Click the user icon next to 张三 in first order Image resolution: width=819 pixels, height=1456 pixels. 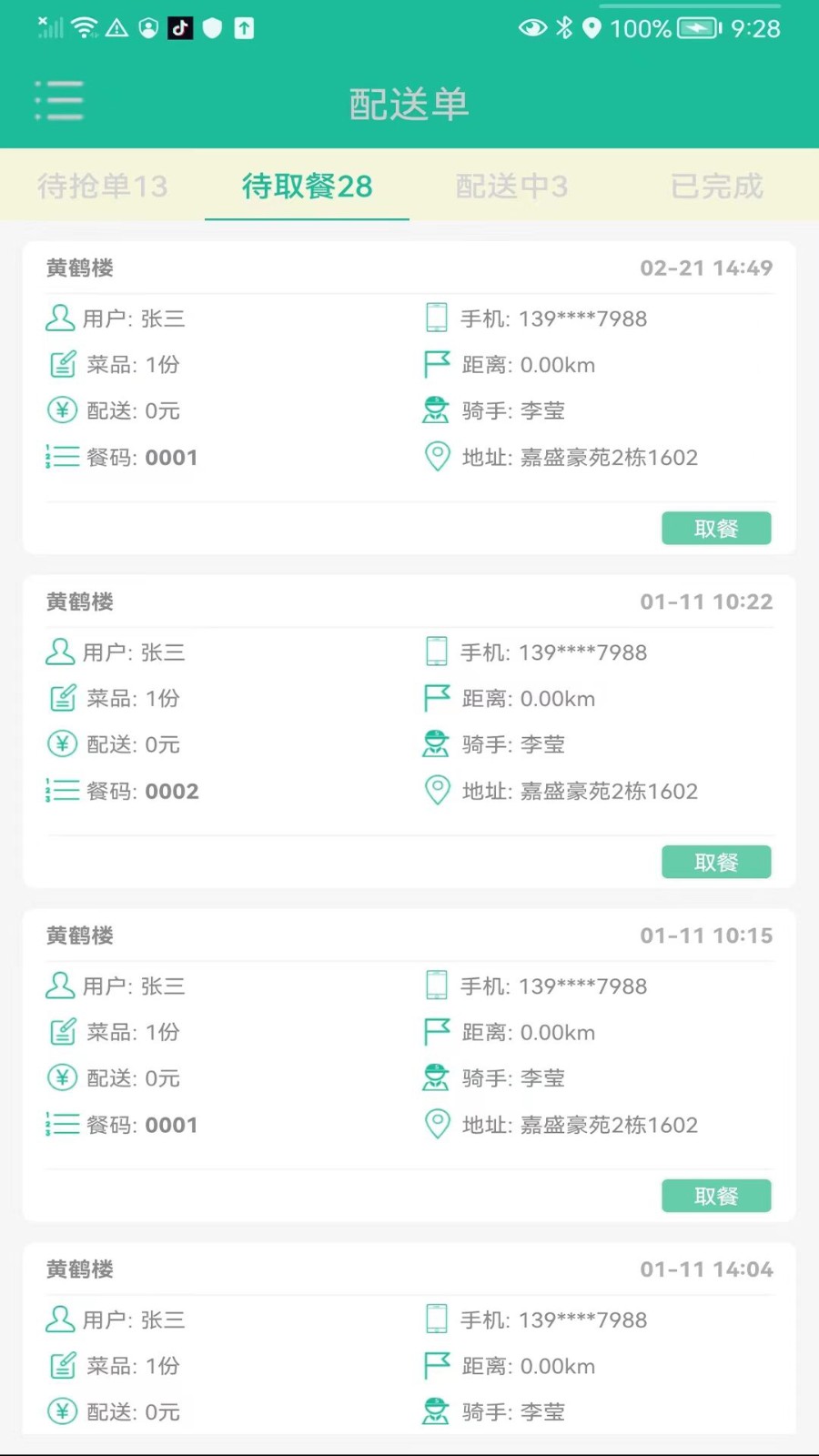pyautogui.click(x=60, y=317)
